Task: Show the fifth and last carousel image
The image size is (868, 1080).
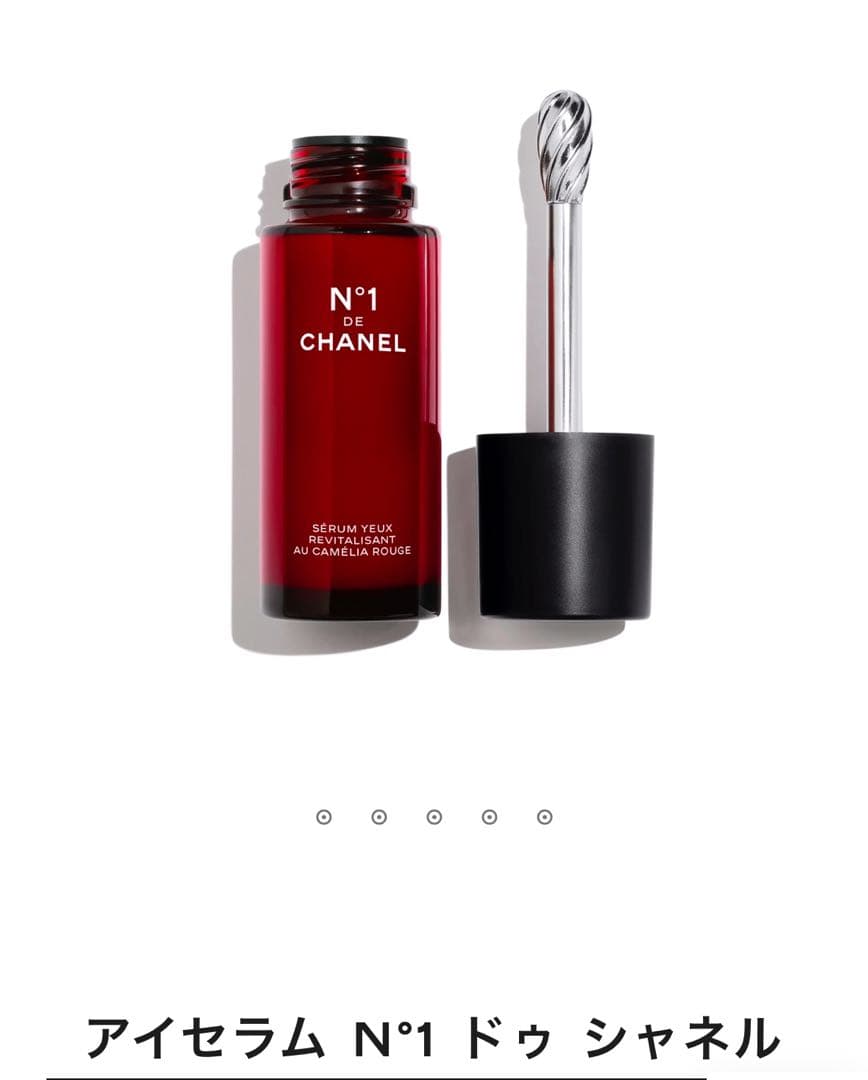Action: click(x=544, y=817)
